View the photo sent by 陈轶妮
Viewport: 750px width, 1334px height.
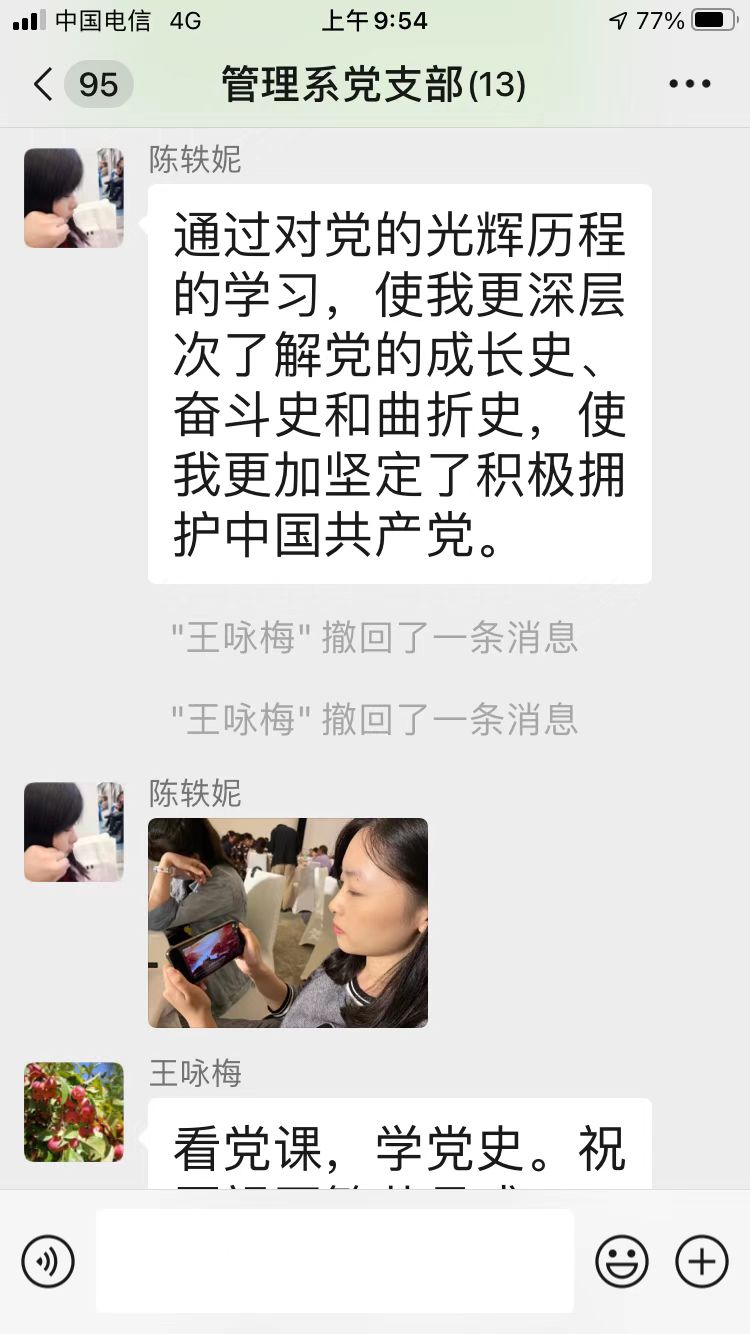(x=288, y=922)
